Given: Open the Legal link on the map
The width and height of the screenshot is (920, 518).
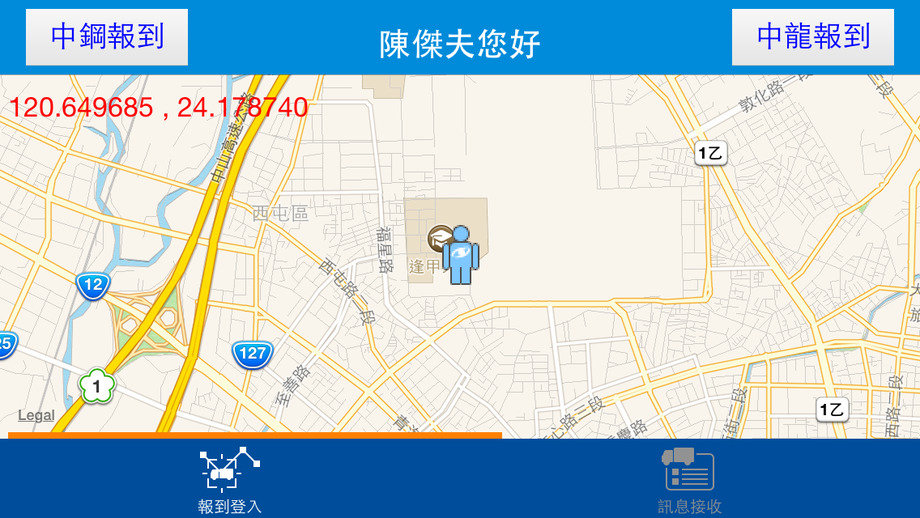Looking at the screenshot, I should [x=36, y=415].
